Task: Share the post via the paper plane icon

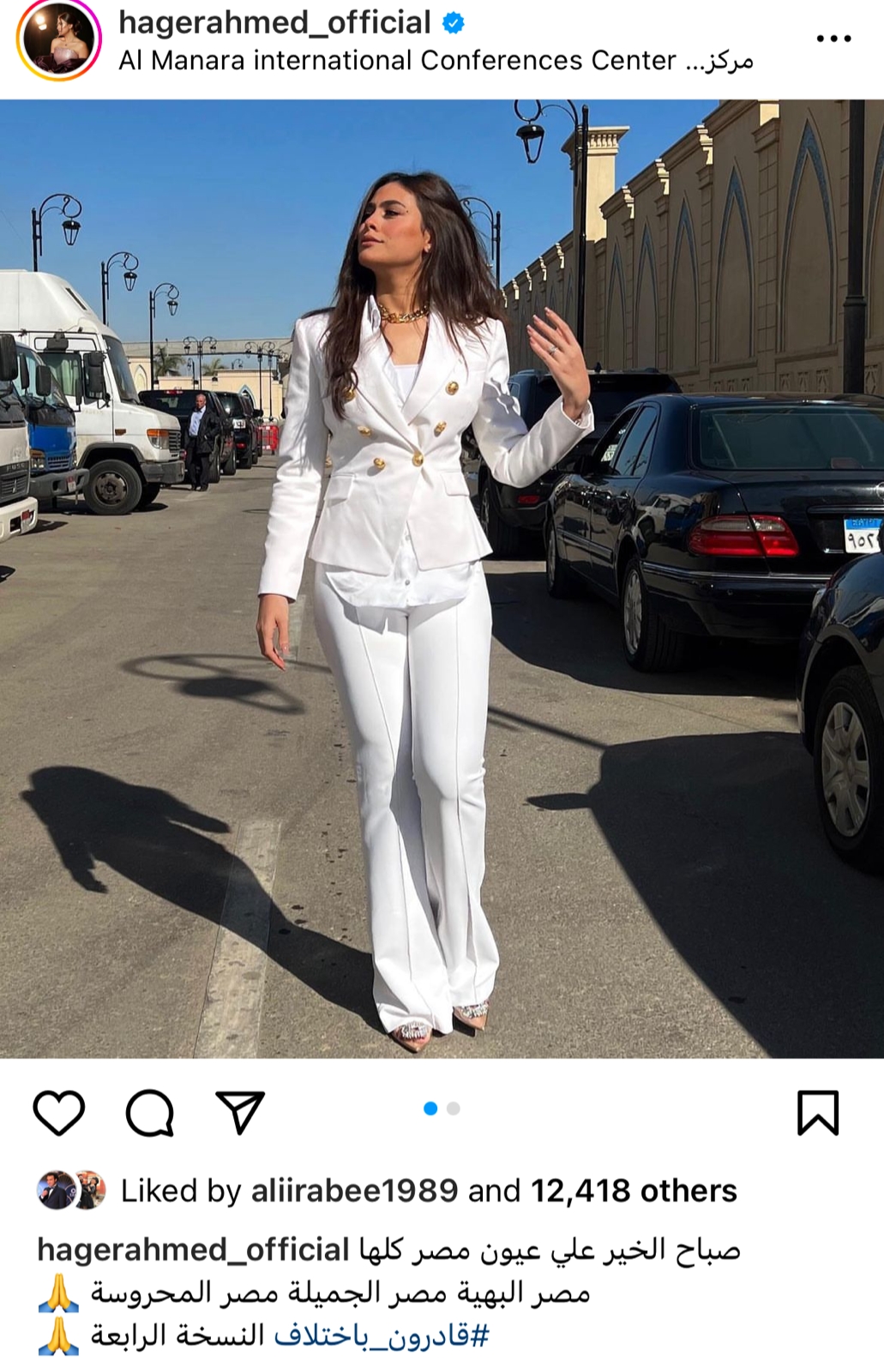Action: pyautogui.click(x=240, y=1113)
